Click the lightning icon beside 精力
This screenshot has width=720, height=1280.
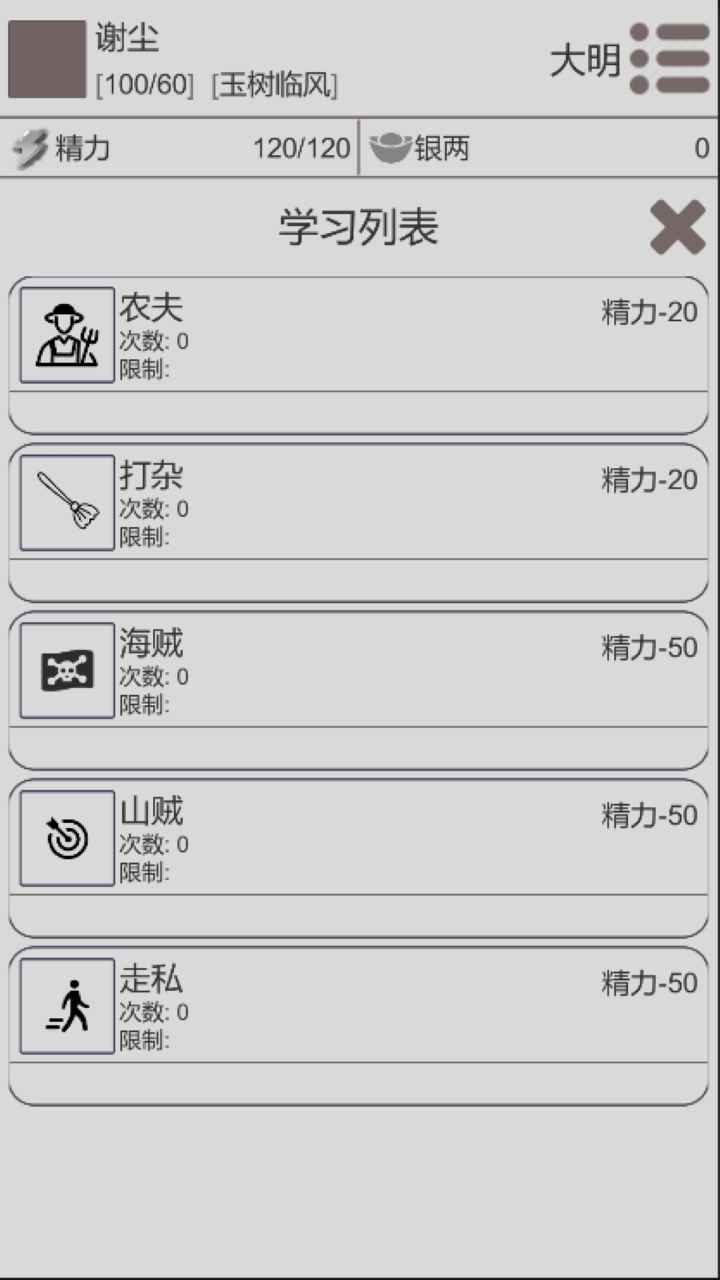30,148
